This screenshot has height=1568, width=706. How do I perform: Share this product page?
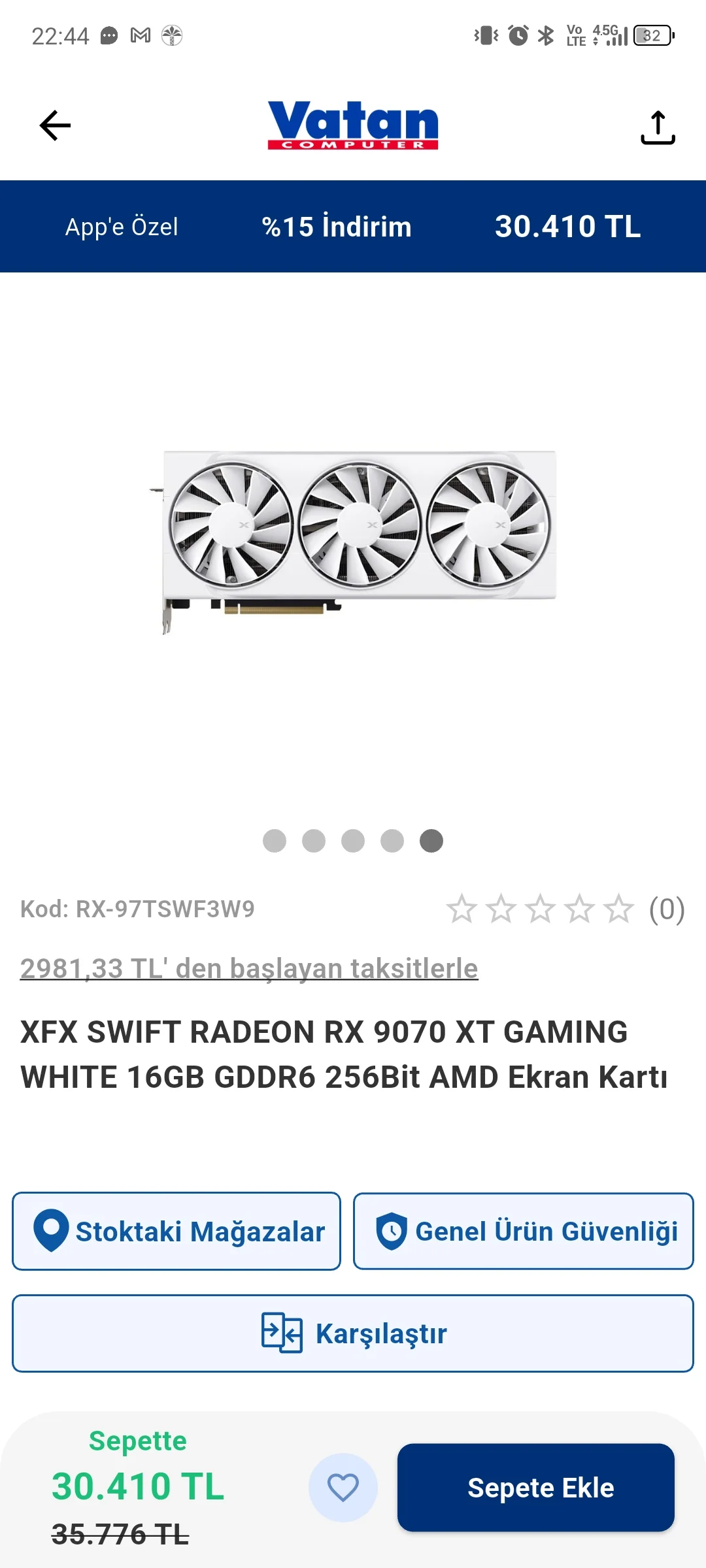click(x=657, y=127)
